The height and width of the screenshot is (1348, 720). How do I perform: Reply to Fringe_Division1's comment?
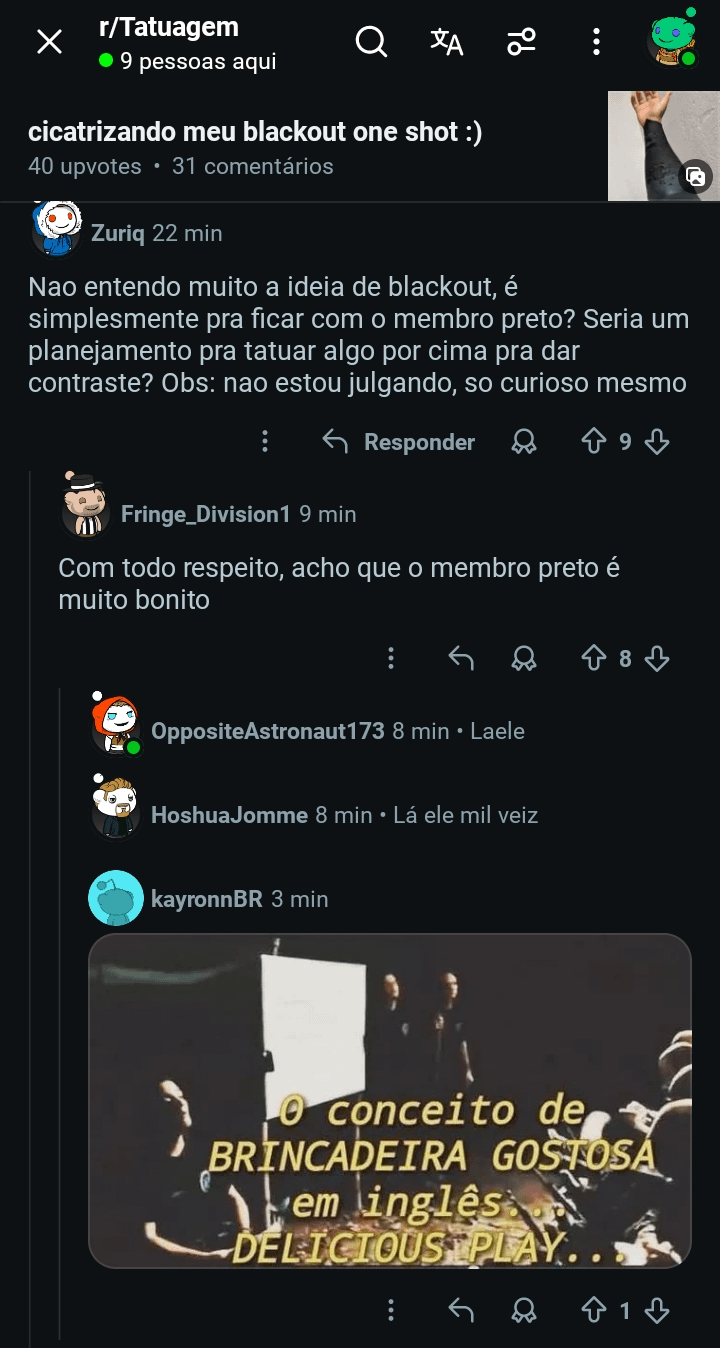[461, 658]
